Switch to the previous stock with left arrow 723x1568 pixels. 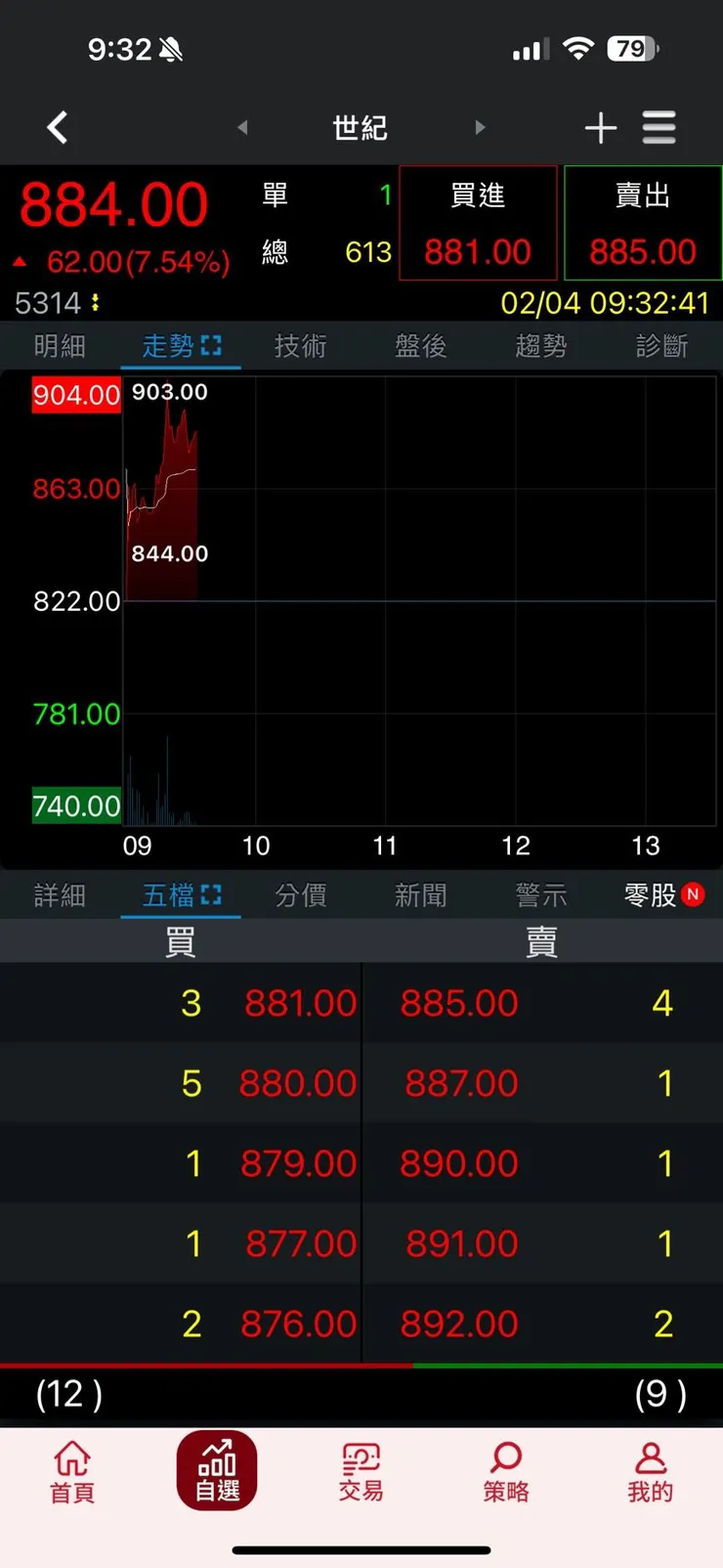click(242, 127)
